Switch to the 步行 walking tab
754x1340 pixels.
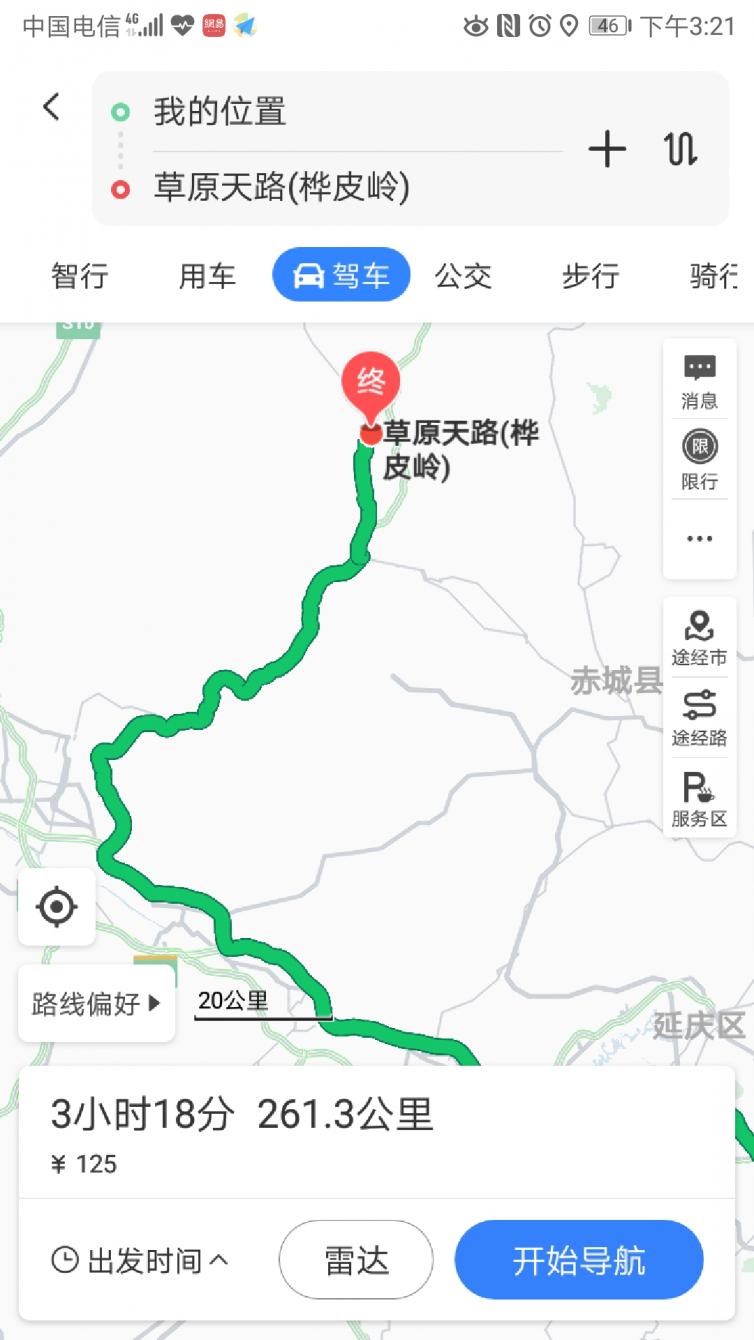(x=590, y=276)
